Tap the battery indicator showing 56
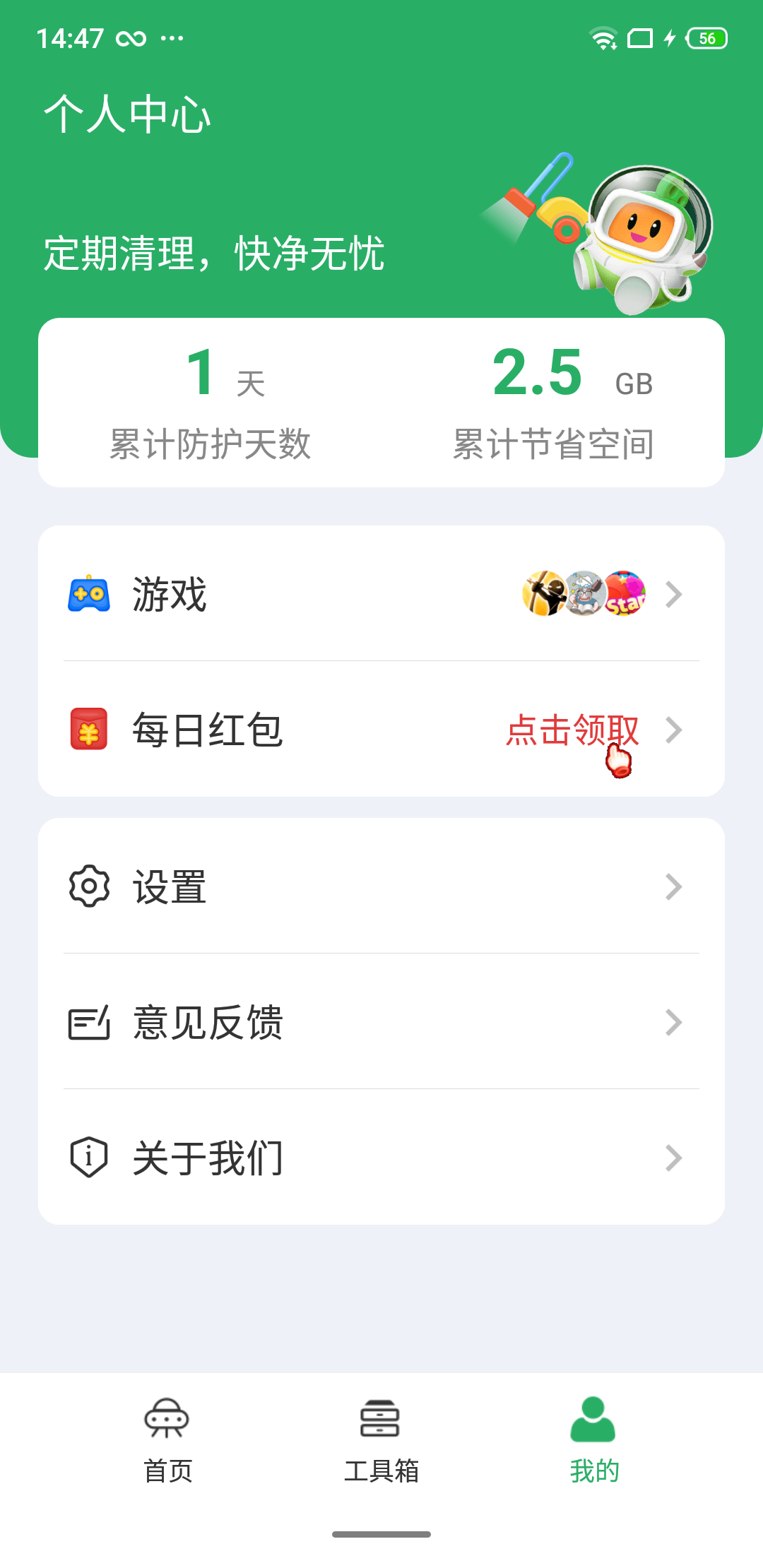The image size is (763, 1568). (x=706, y=39)
